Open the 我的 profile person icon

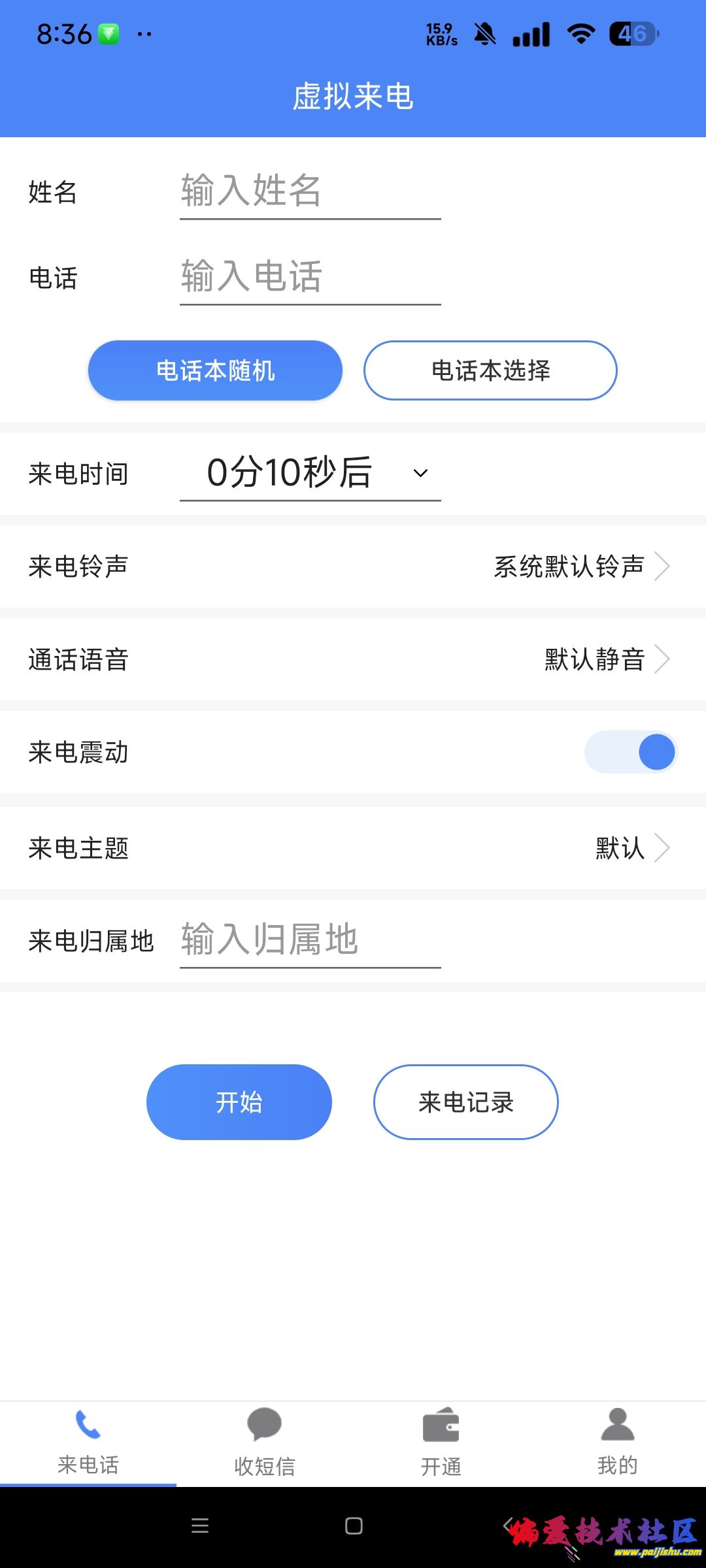617,1424
